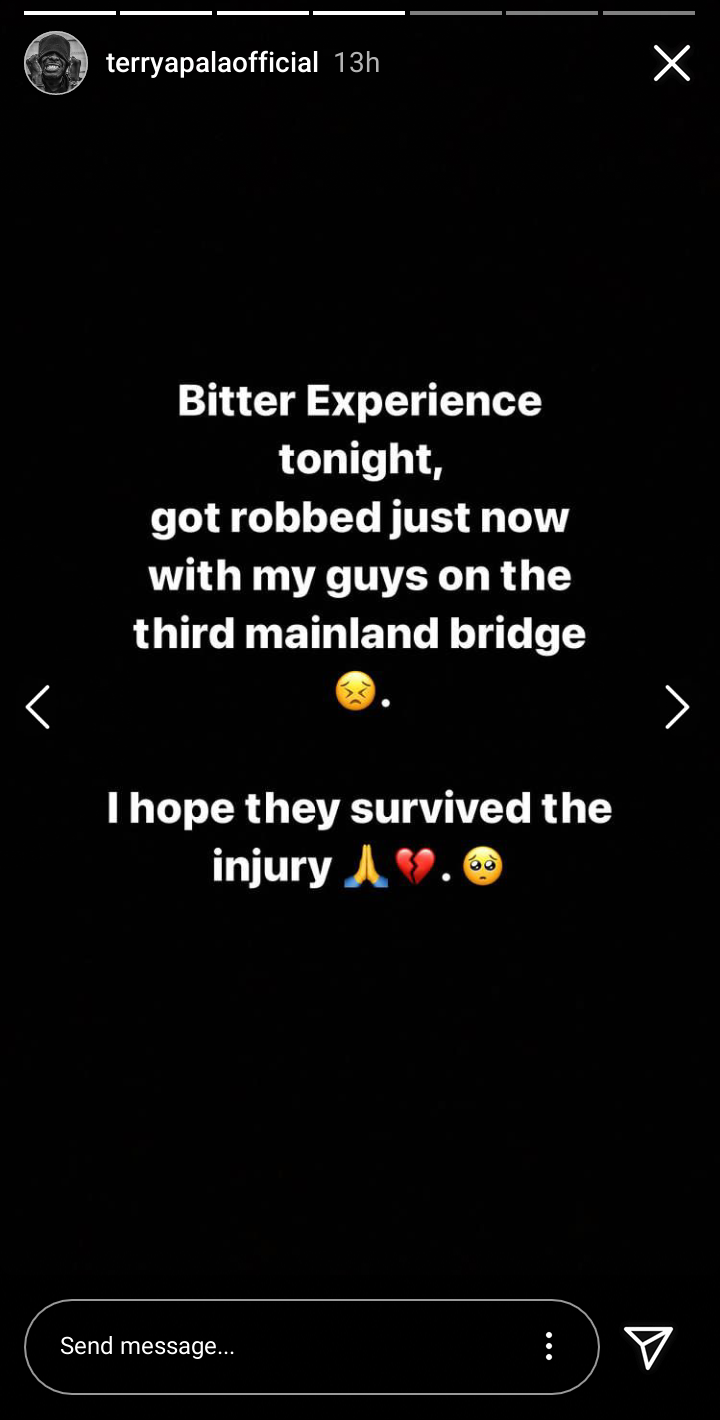
Task: Tap the Send message input field
Action: pyautogui.click(x=250, y=1347)
